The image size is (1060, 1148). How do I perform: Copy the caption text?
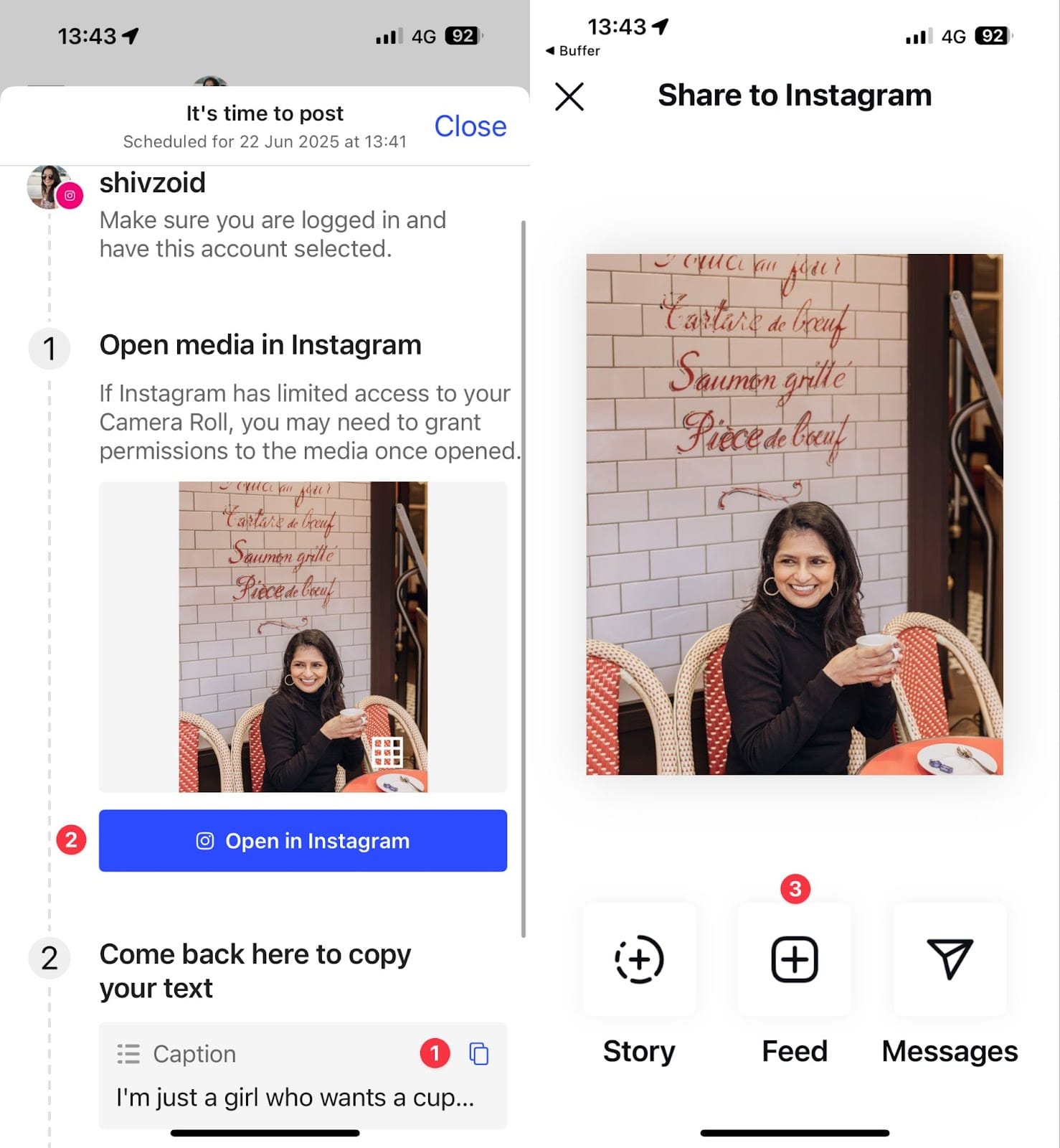(478, 1053)
